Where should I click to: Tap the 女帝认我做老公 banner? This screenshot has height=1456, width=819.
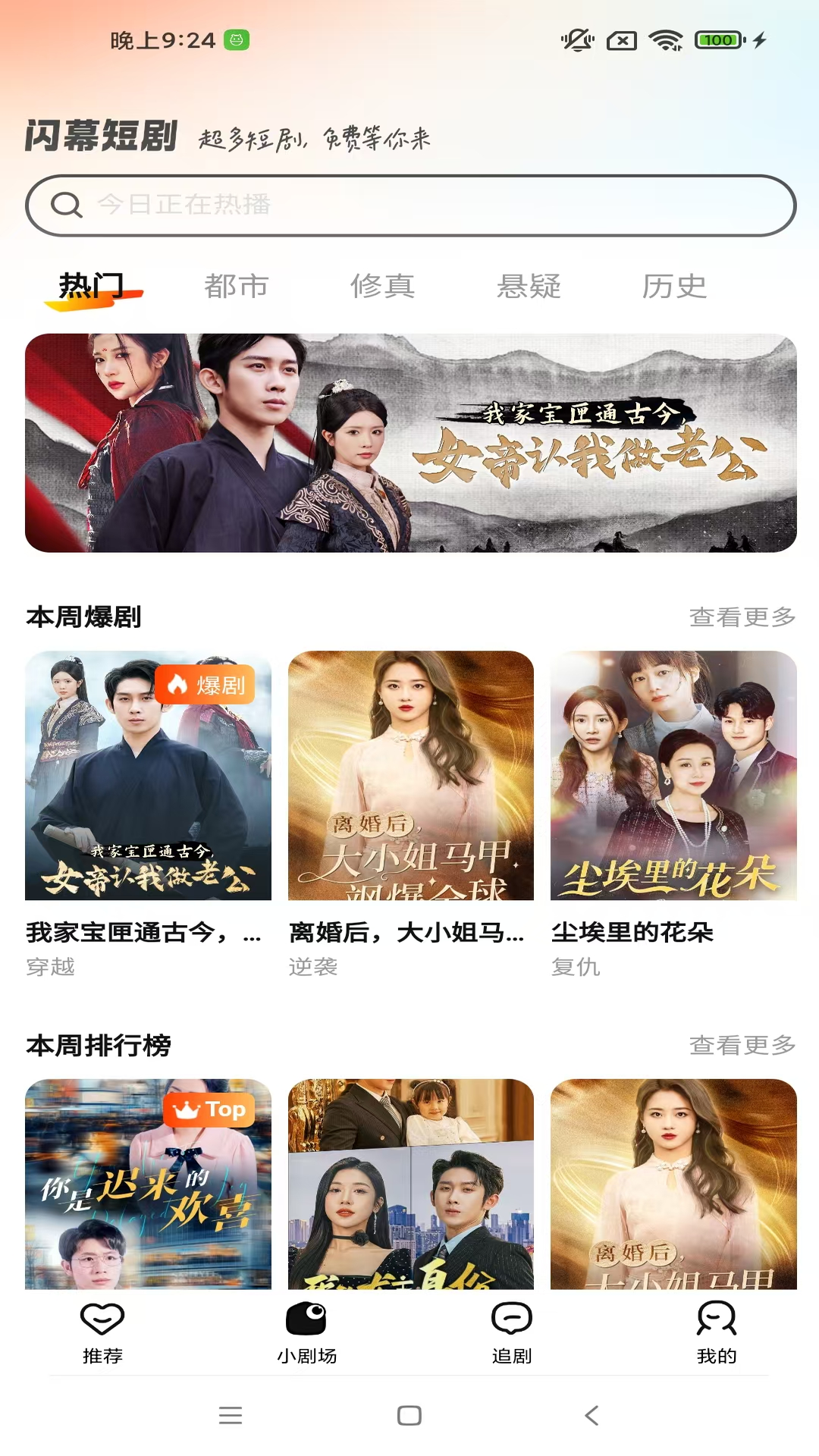(409, 444)
